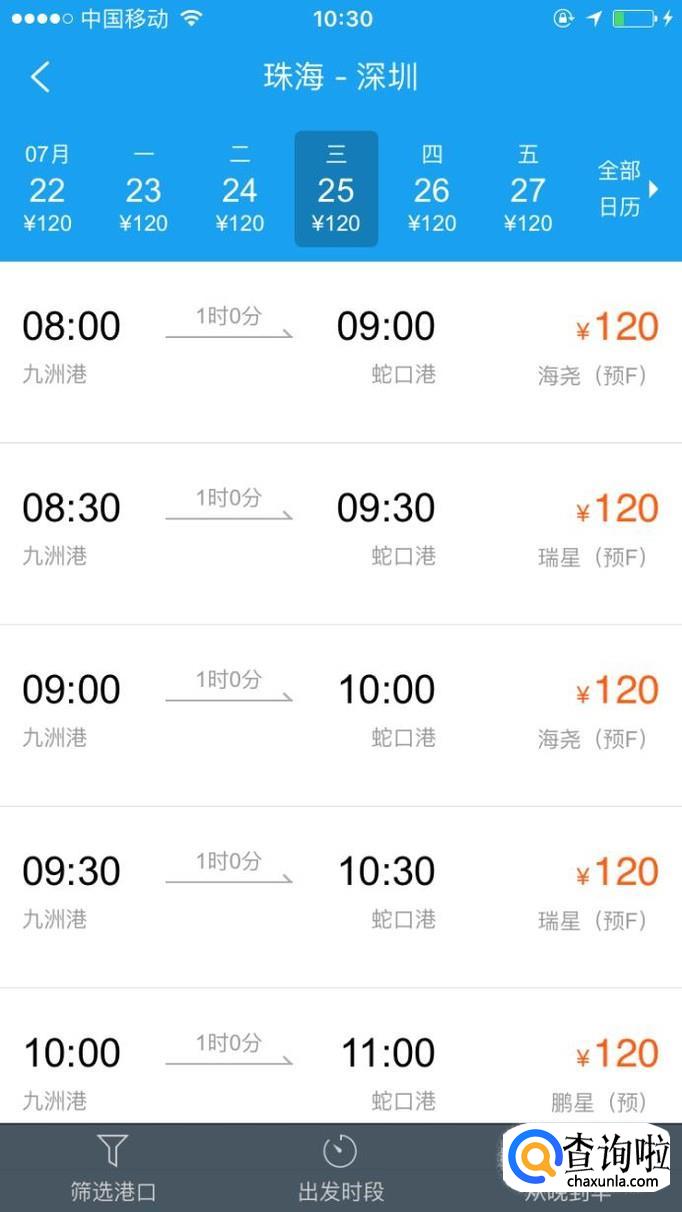Select date 23 (一) in the date strip
The height and width of the screenshot is (1212, 682).
[x=144, y=189]
